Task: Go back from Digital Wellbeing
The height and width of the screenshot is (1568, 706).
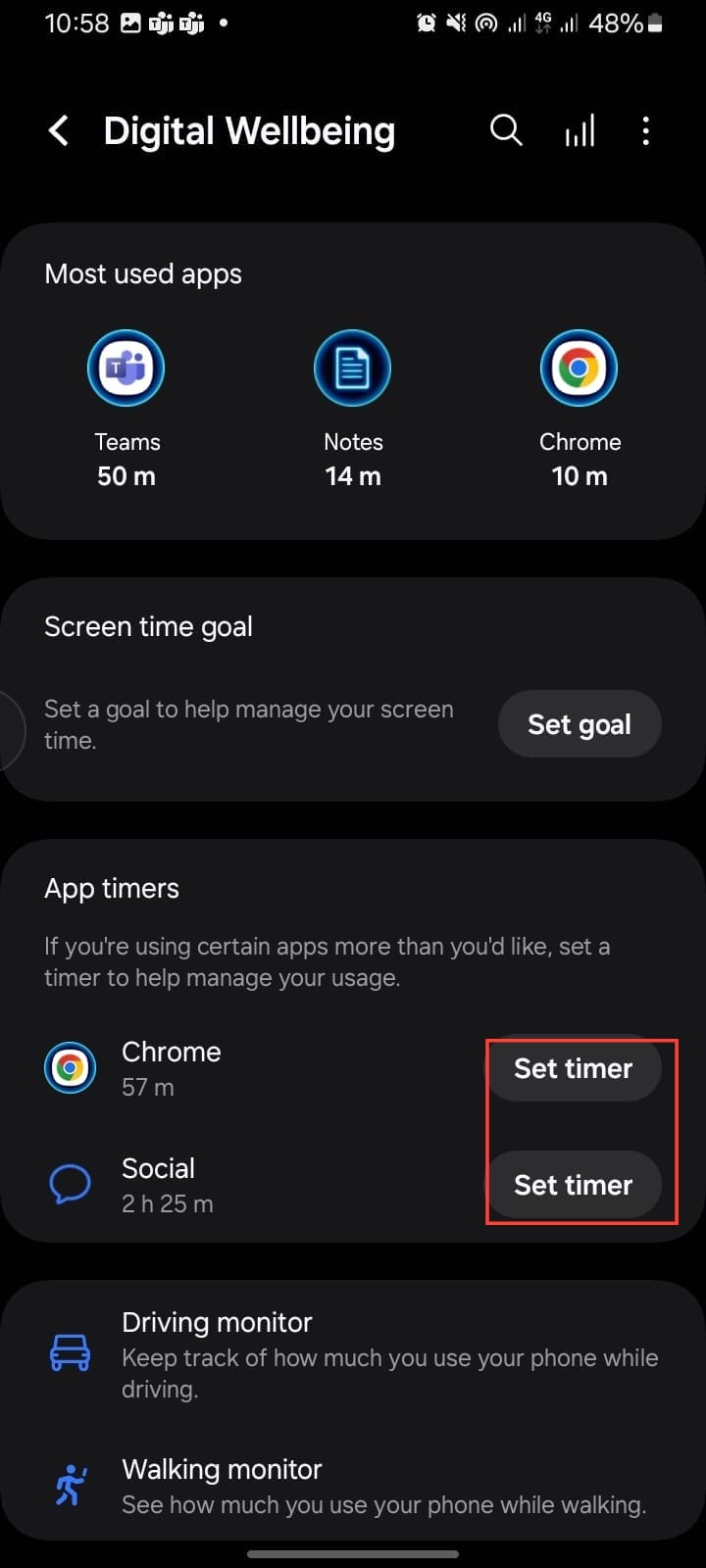Action: pos(59,130)
